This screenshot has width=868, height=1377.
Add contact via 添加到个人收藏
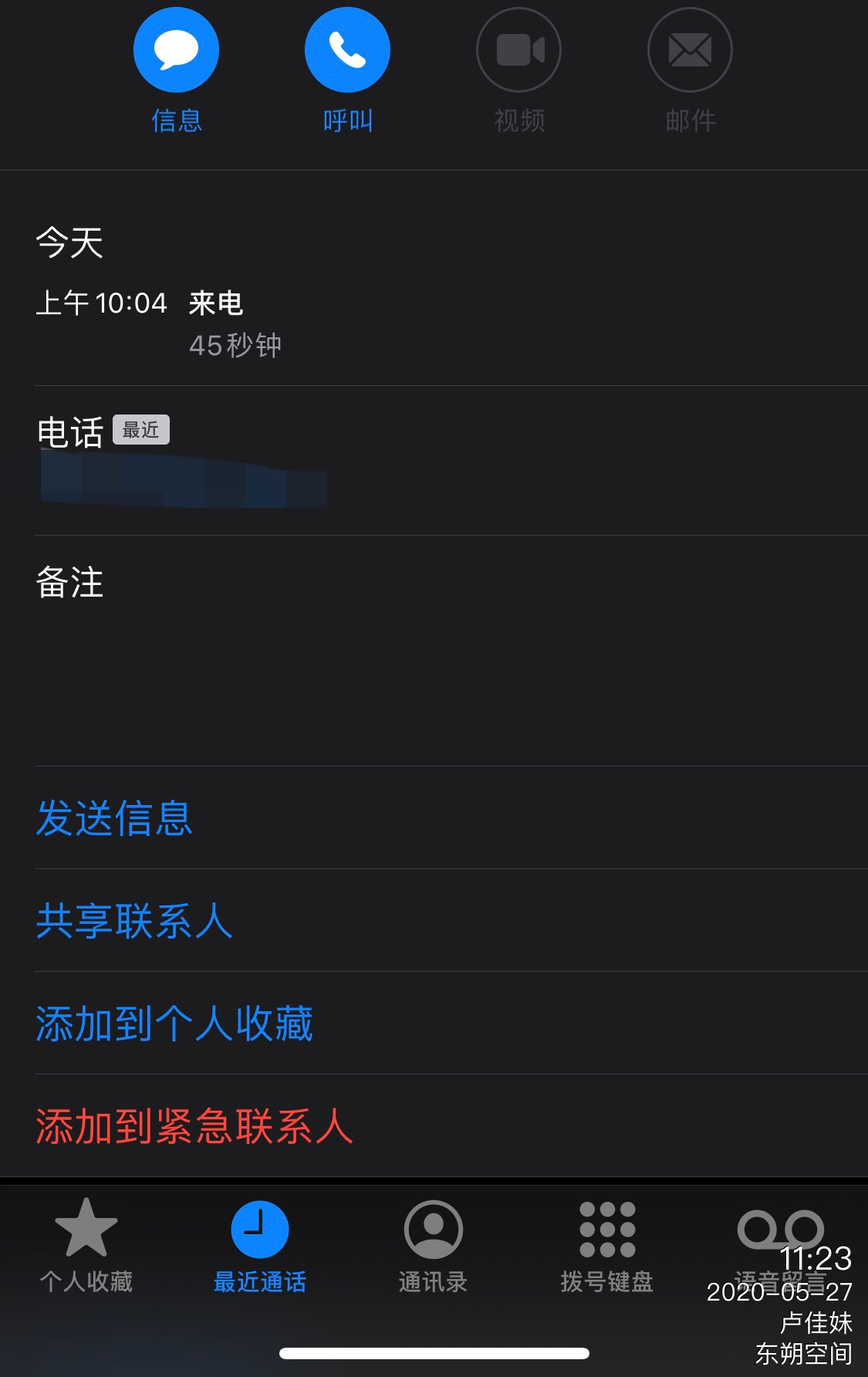pos(174,1023)
